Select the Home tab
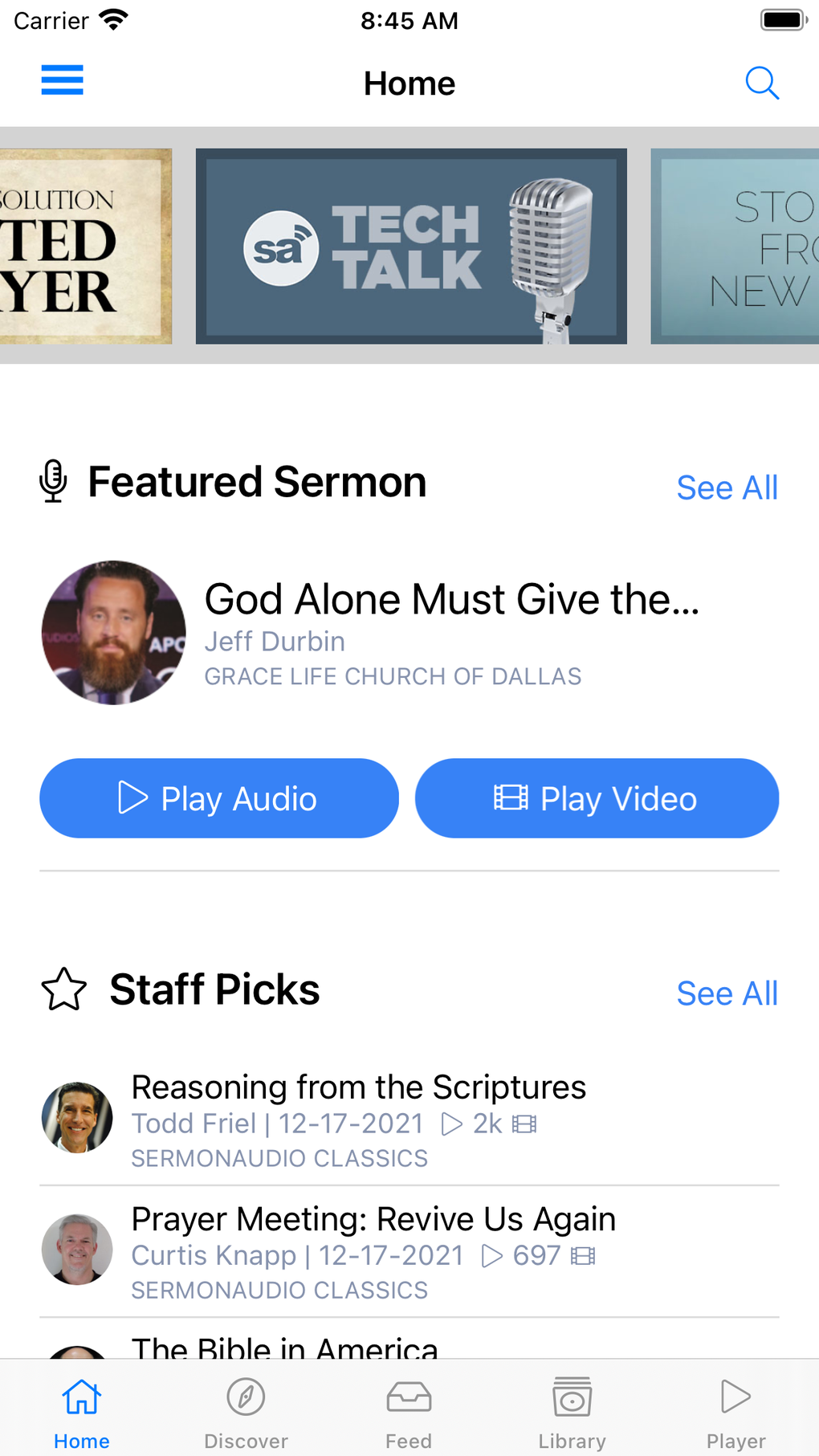 [82, 1412]
